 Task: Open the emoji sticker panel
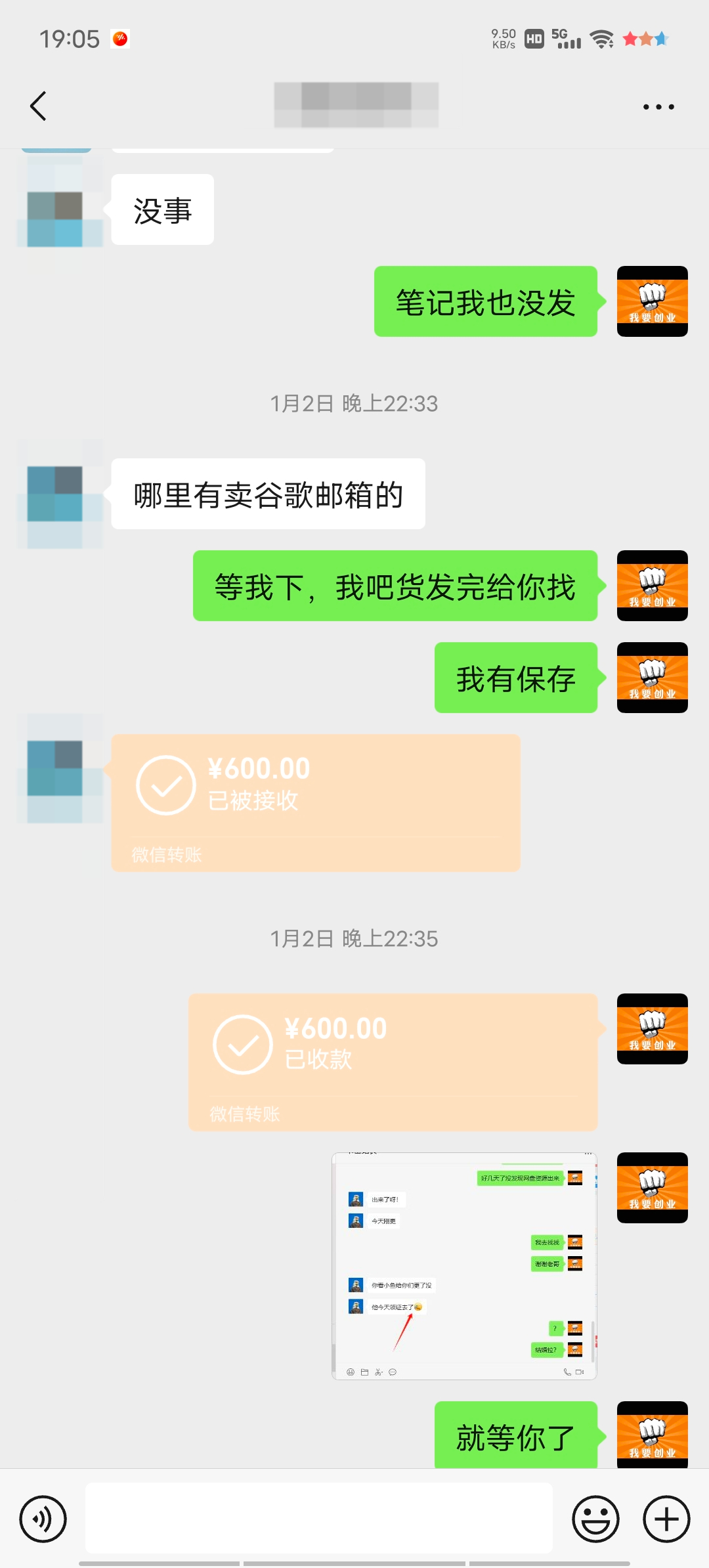[x=595, y=1519]
